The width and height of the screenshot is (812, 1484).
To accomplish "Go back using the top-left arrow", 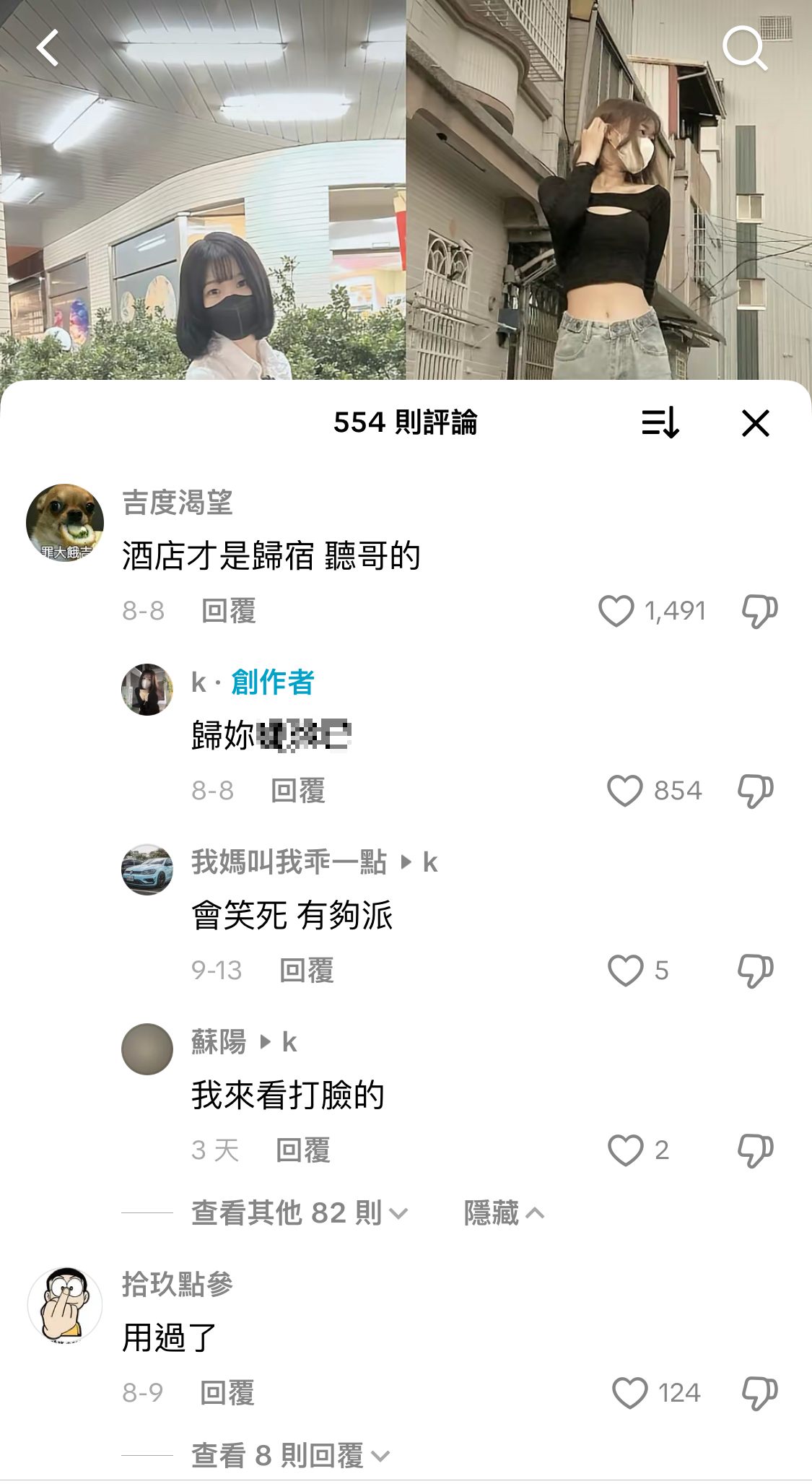I will pyautogui.click(x=48, y=48).
